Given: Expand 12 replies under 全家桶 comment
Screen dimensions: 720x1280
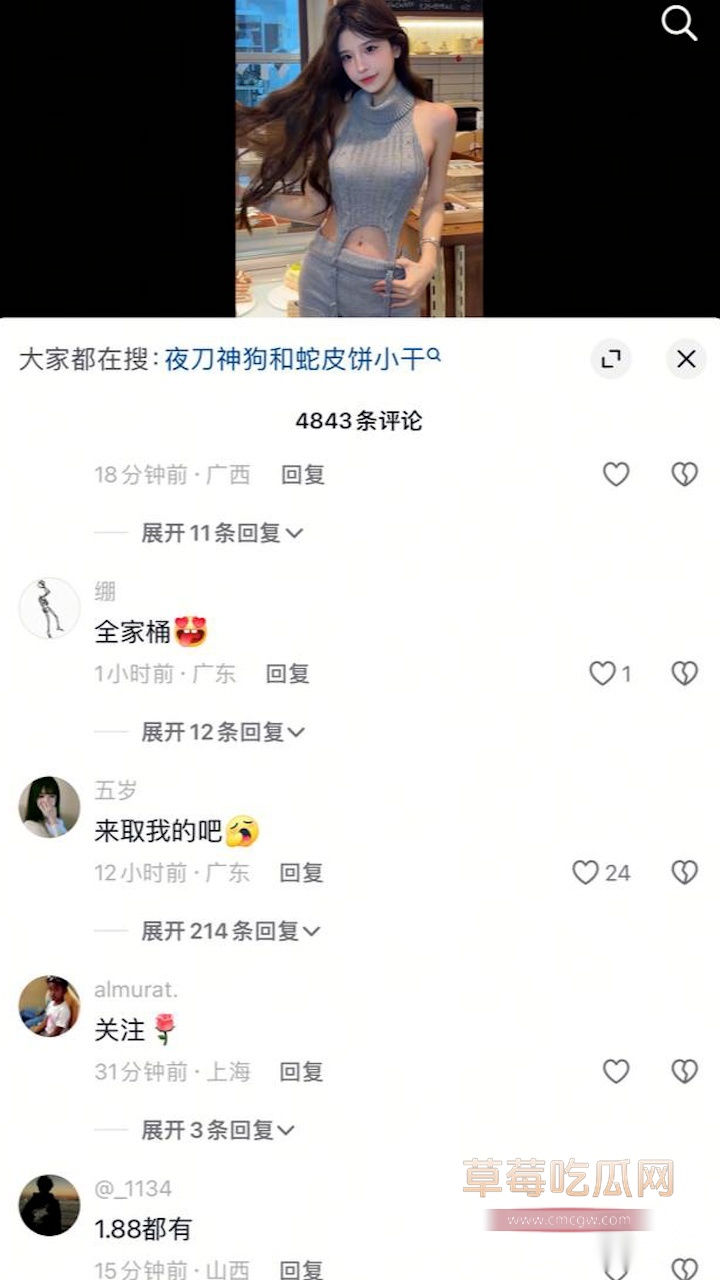Looking at the screenshot, I should coord(221,732).
